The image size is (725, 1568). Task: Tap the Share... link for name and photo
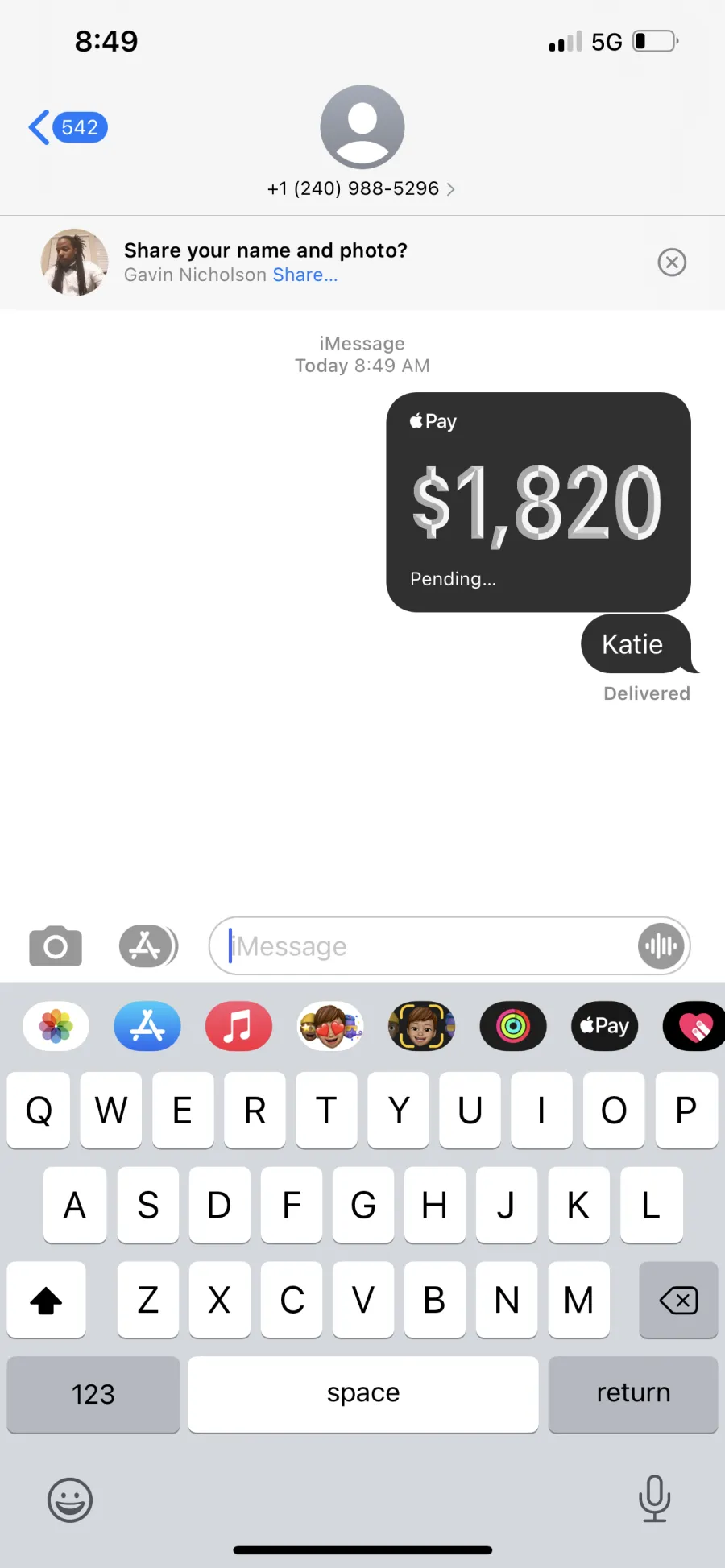pos(305,275)
